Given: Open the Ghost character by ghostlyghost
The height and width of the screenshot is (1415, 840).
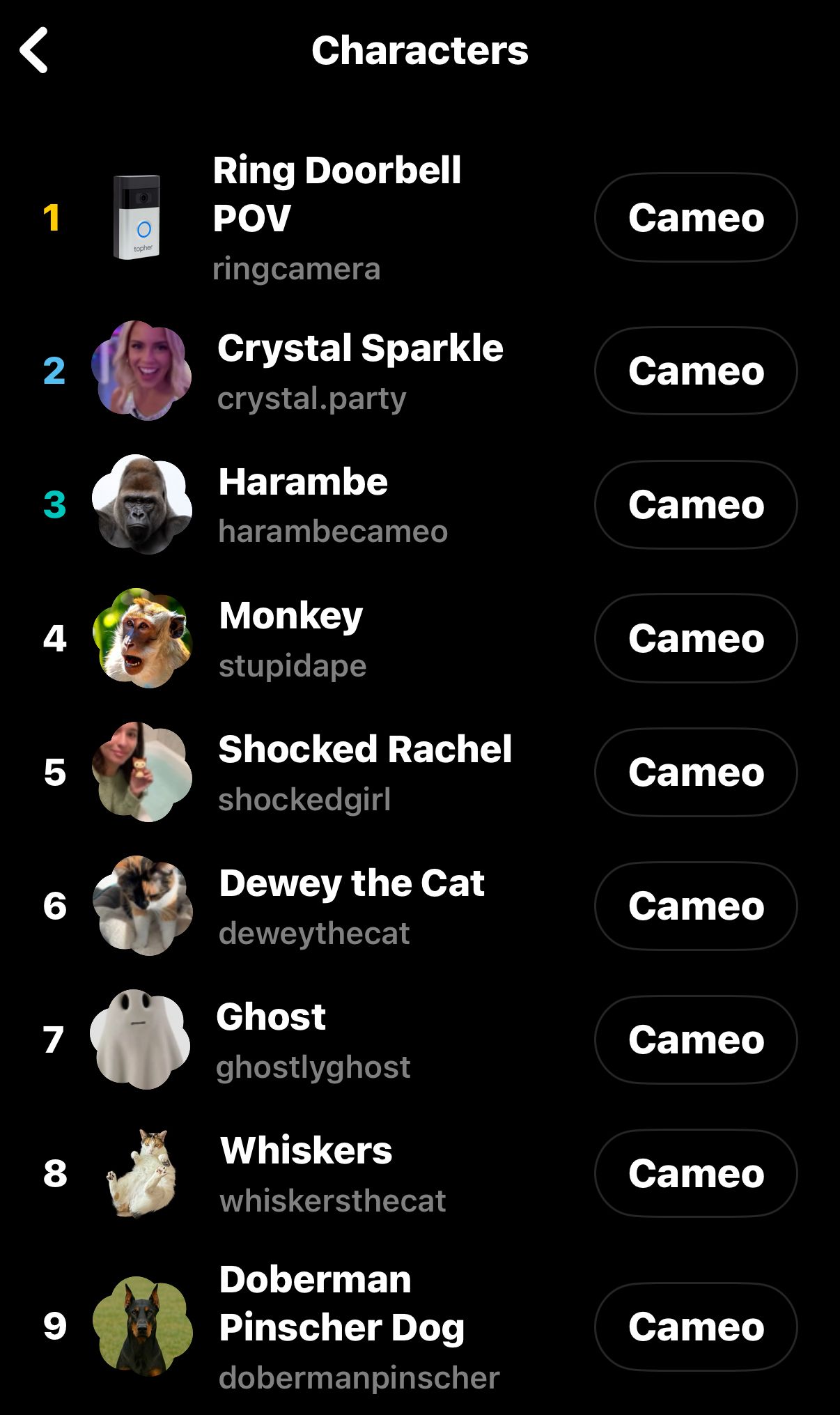Looking at the screenshot, I should click(271, 1017).
